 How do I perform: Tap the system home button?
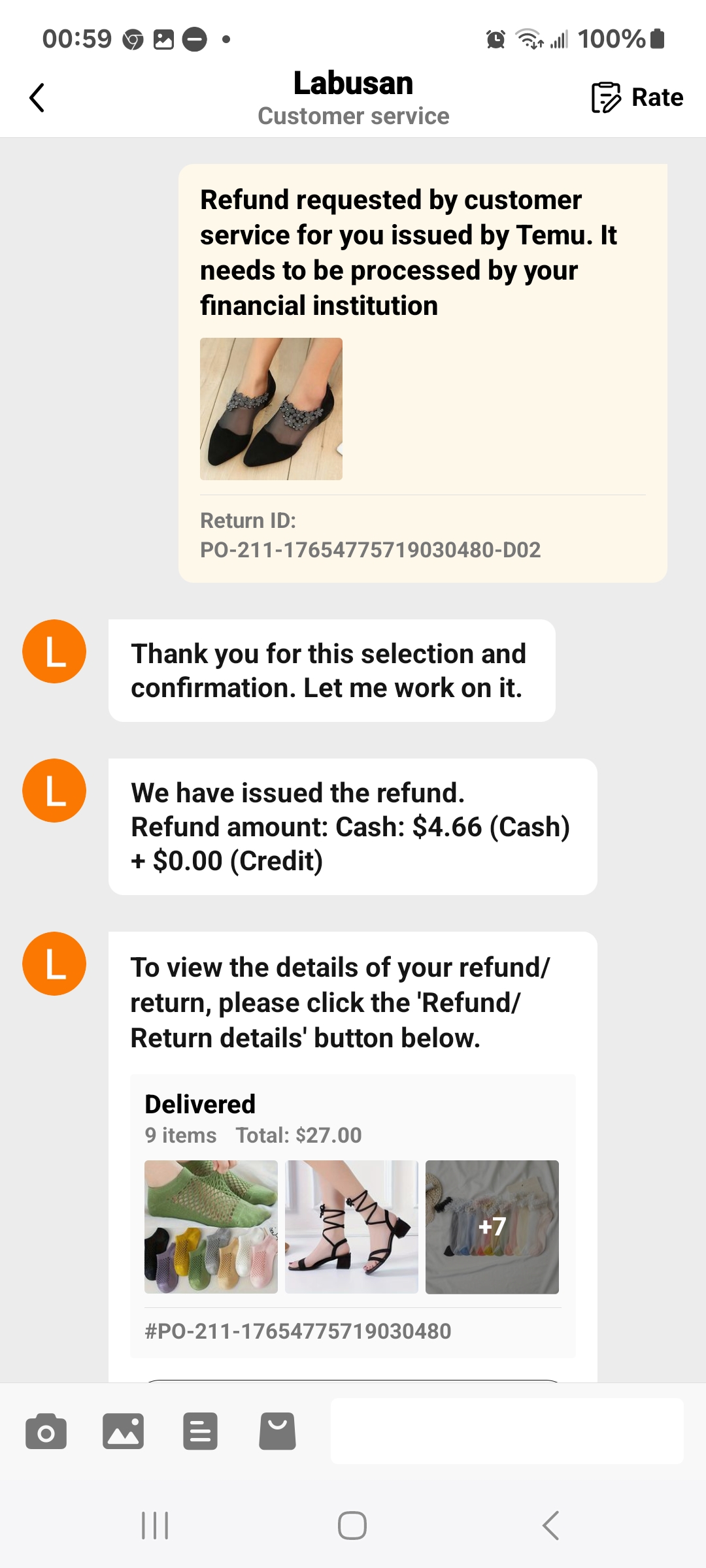352,1526
